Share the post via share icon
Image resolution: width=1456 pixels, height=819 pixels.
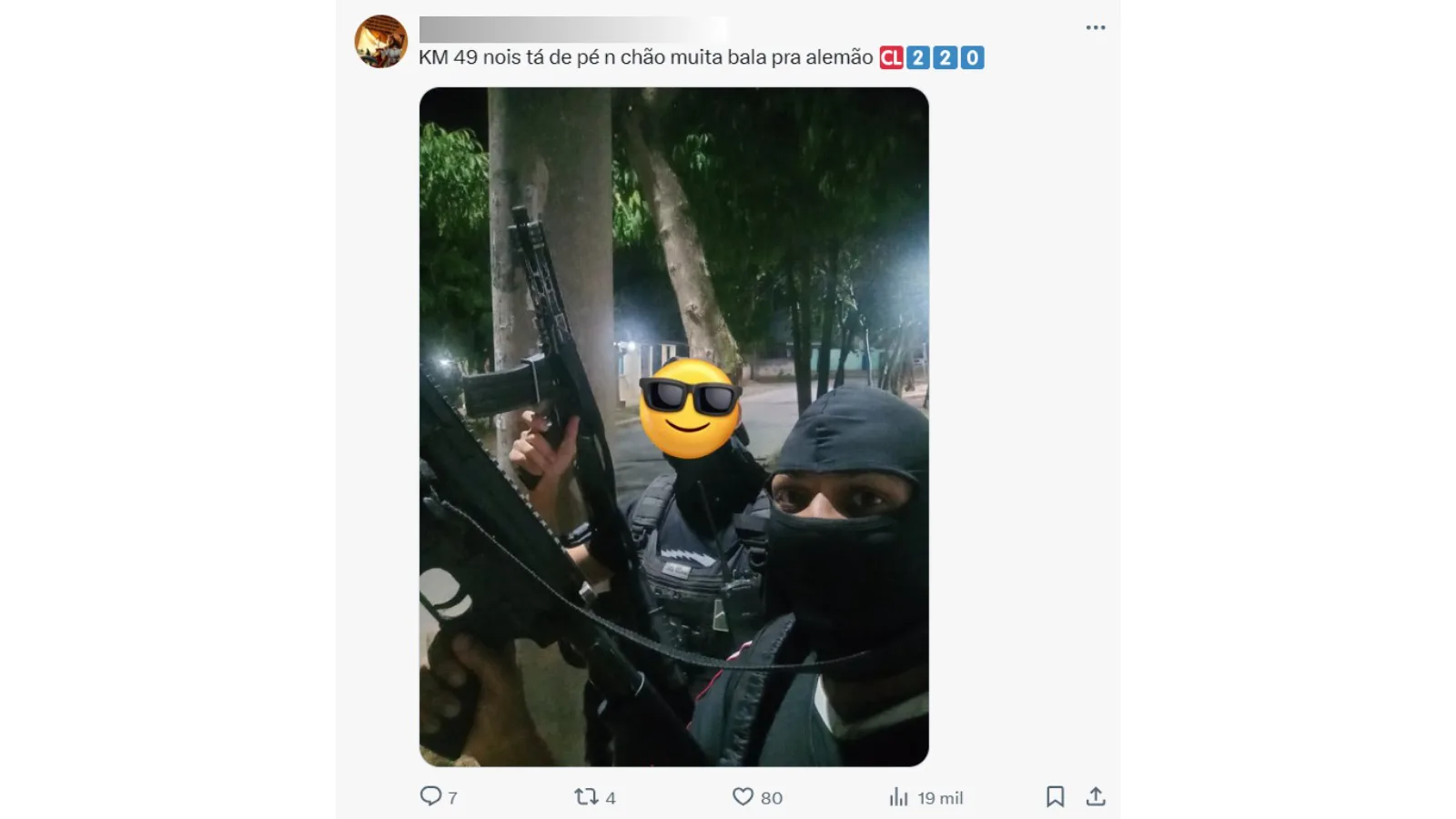1096,797
